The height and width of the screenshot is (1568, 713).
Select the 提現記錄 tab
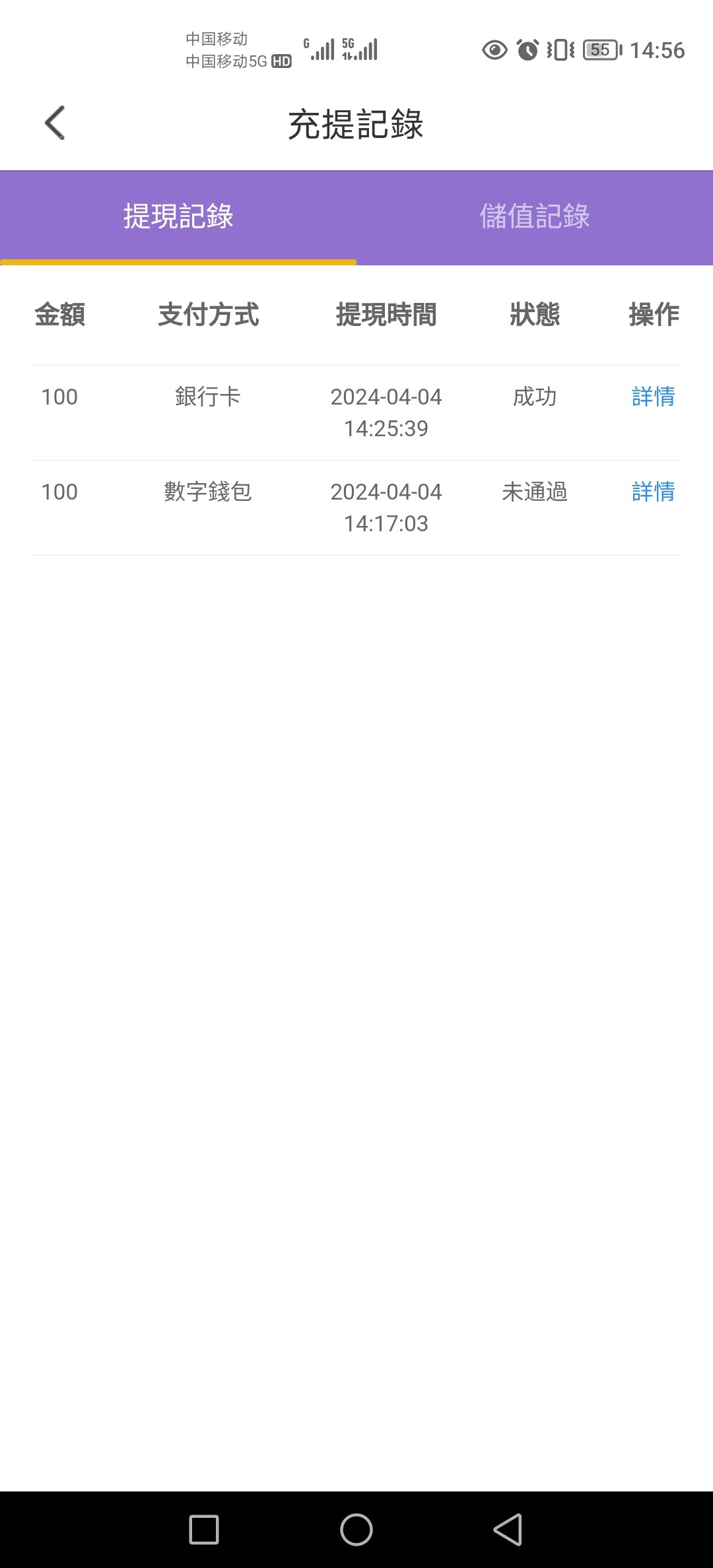coord(178,216)
